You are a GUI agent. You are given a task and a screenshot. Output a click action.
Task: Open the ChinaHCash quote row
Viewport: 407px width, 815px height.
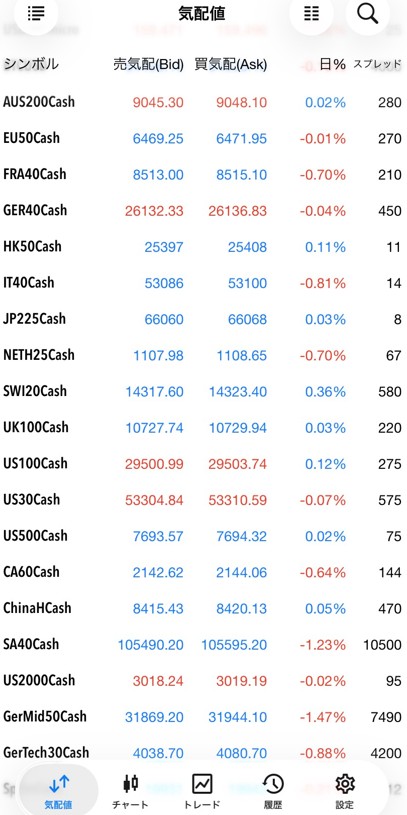[203, 608]
